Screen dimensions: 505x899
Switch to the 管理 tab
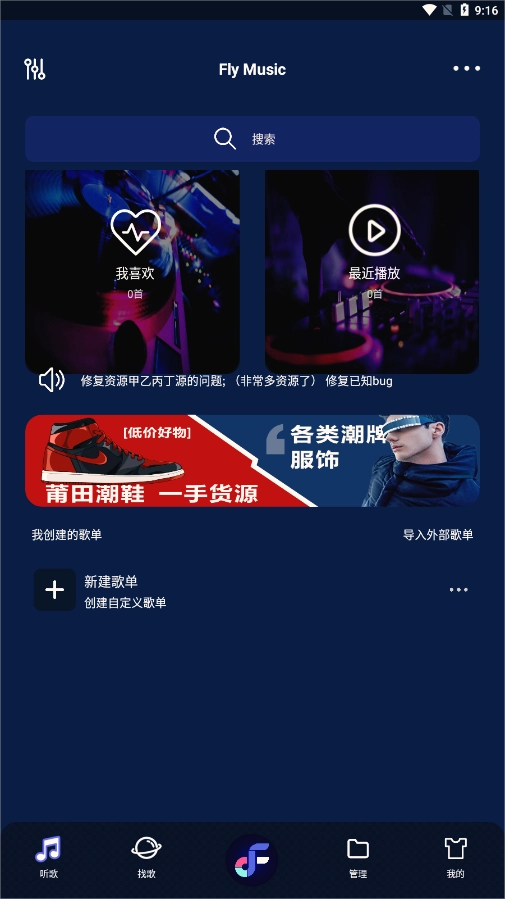click(x=358, y=858)
